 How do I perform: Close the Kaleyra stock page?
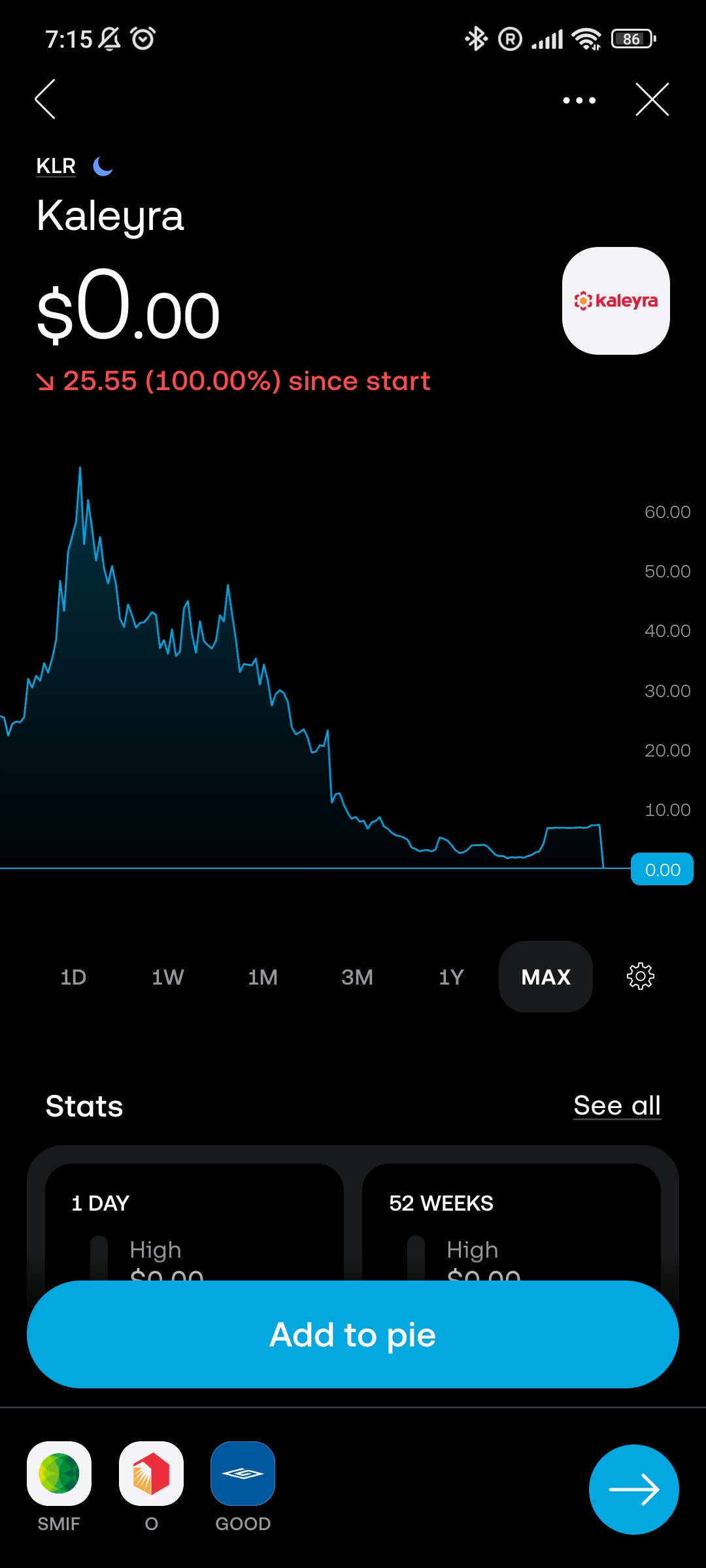pos(652,100)
